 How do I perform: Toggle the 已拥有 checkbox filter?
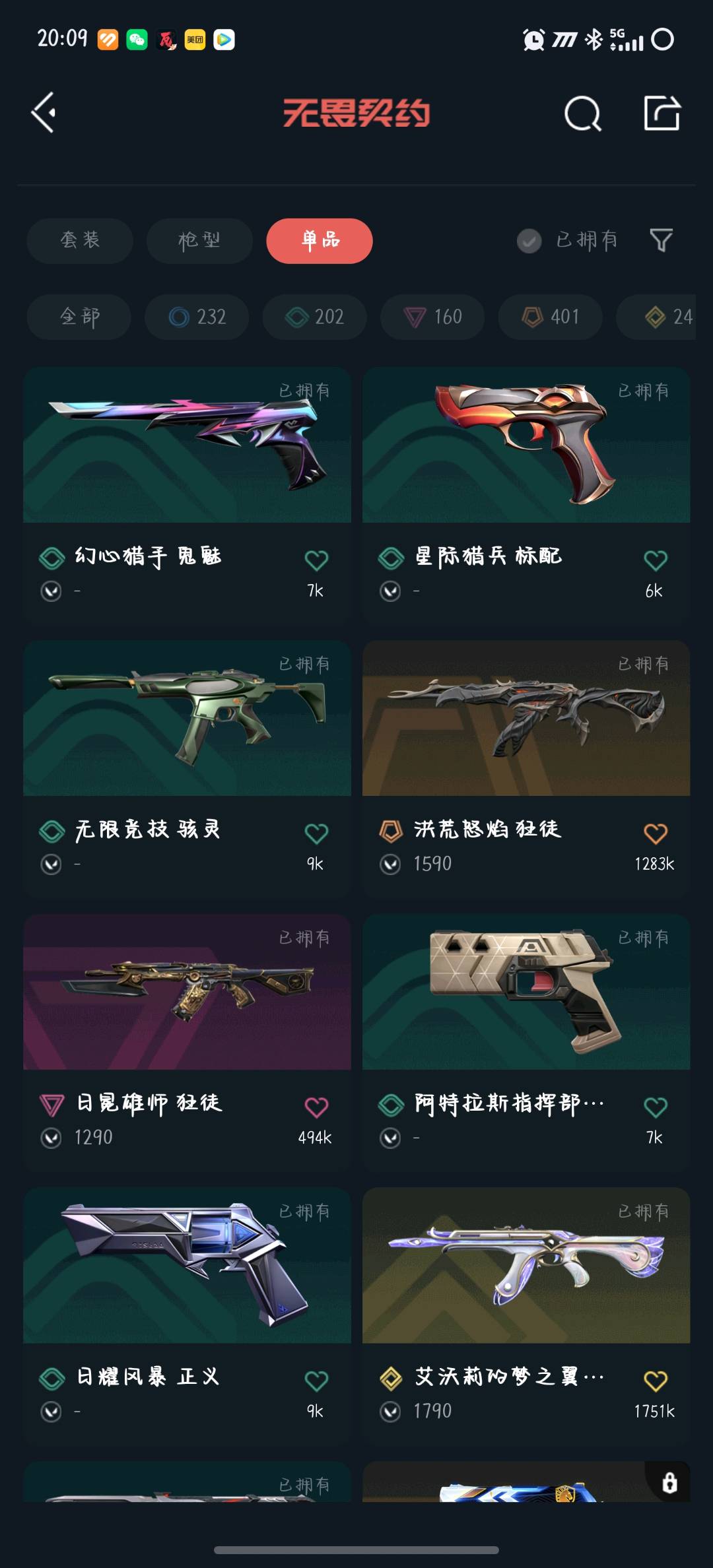coord(529,241)
